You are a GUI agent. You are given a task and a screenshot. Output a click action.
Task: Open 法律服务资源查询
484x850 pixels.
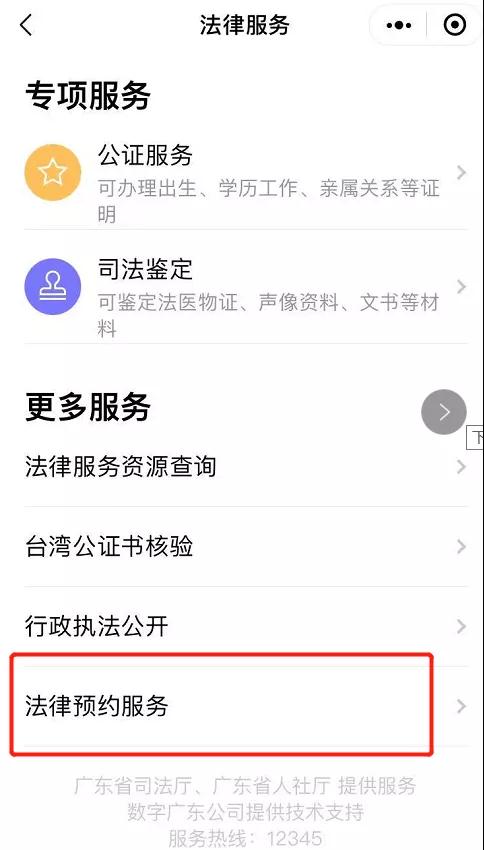[246, 467]
